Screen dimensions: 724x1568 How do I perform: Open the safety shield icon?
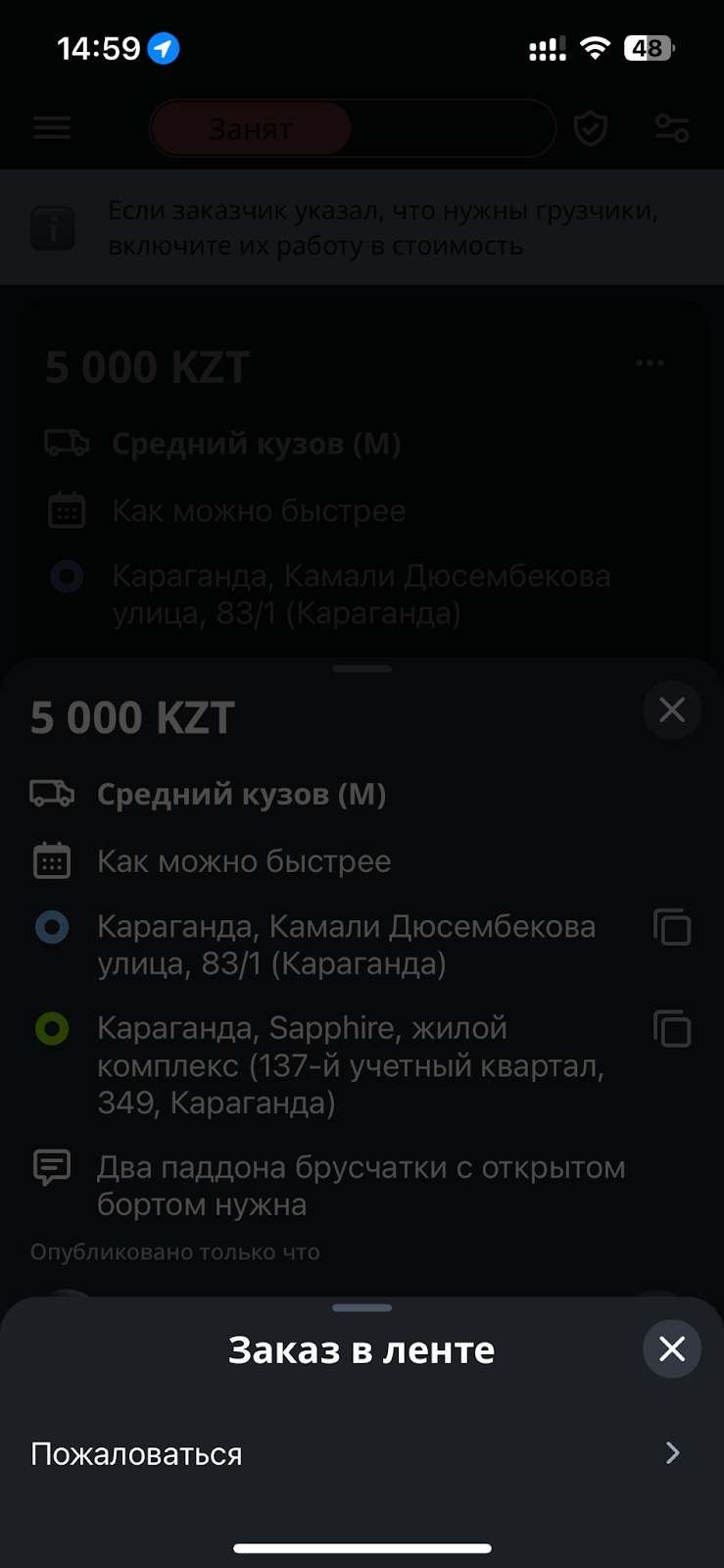pyautogui.click(x=590, y=128)
